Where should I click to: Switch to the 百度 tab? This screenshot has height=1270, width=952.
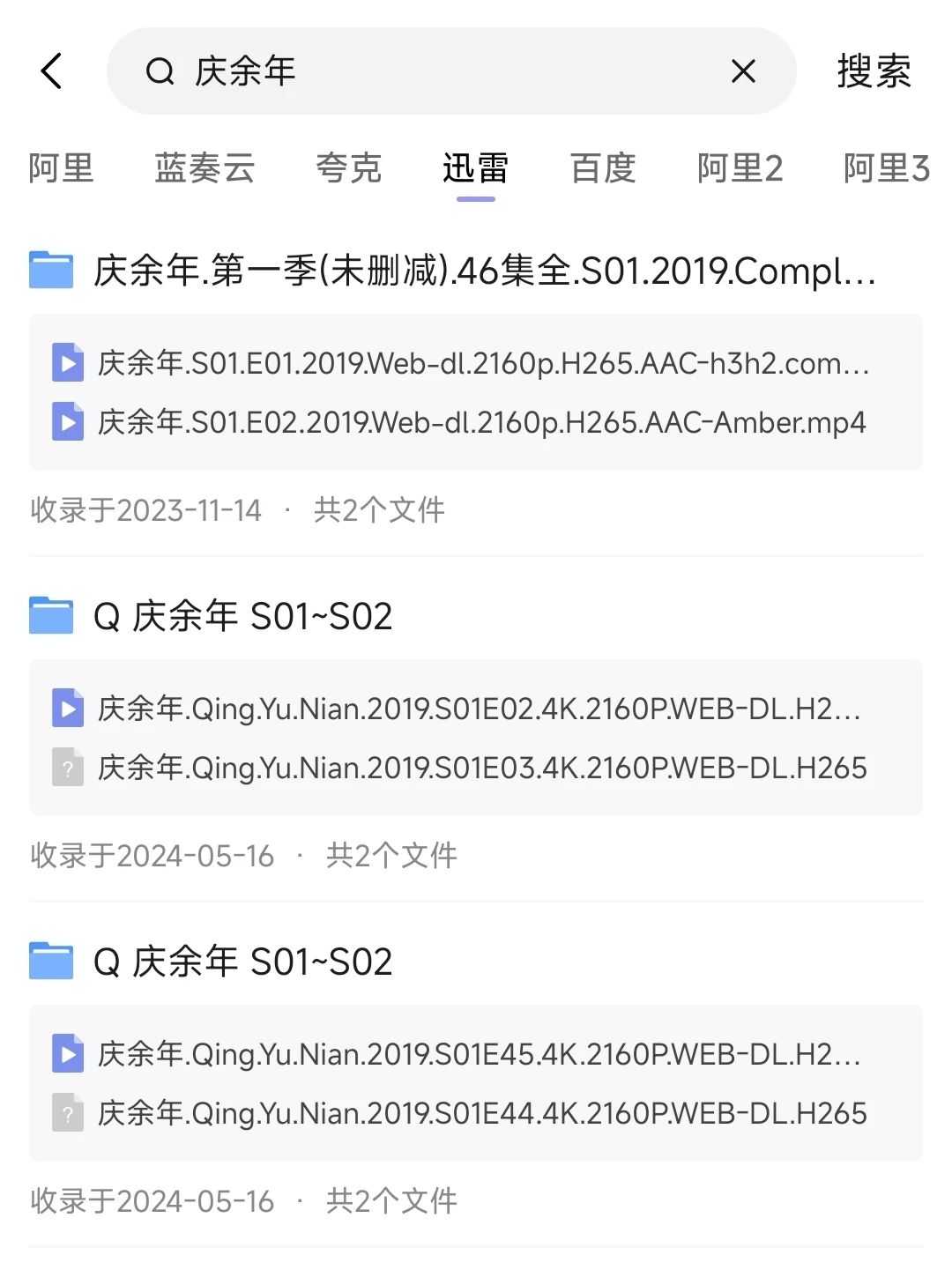pos(604,169)
